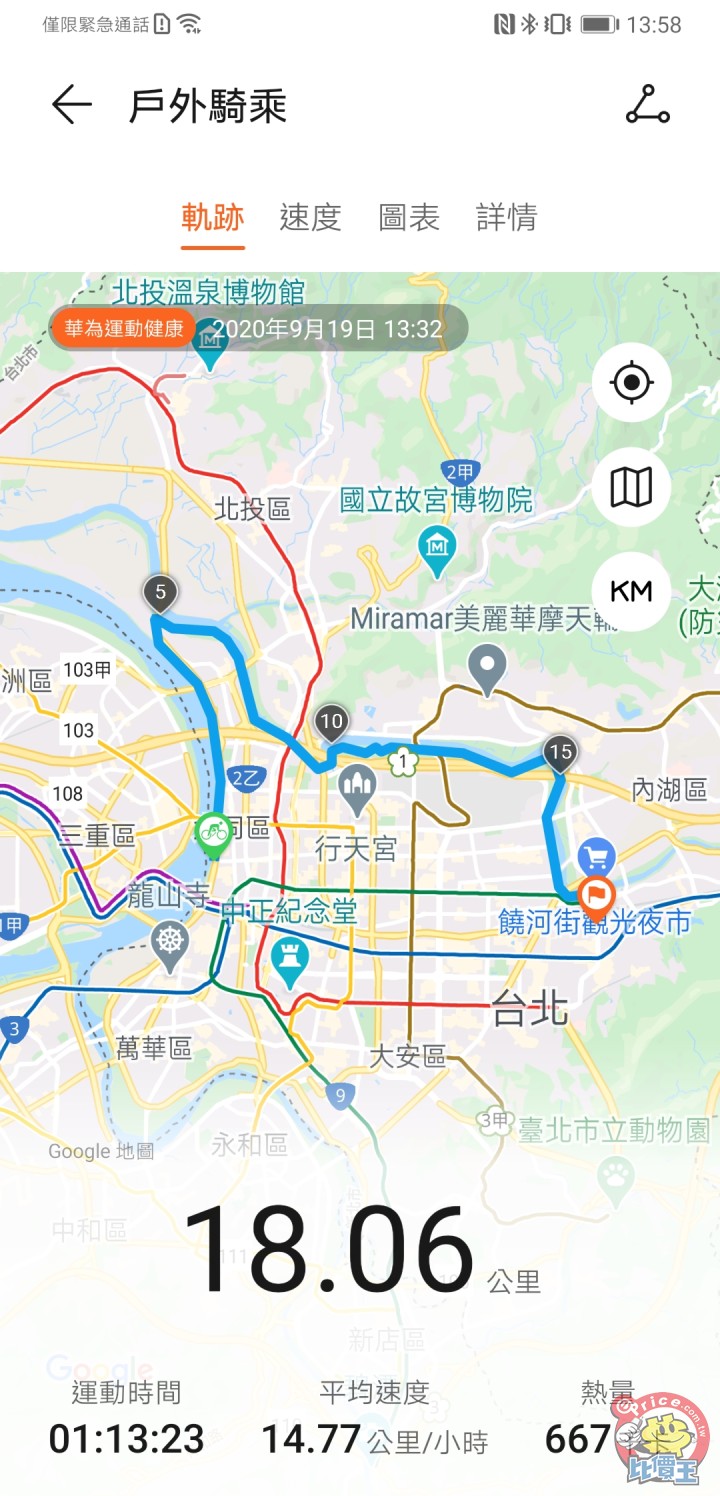Viewport: 720px width, 1496px height.
Task: Change the map type with the map button
Action: pyautogui.click(x=631, y=487)
